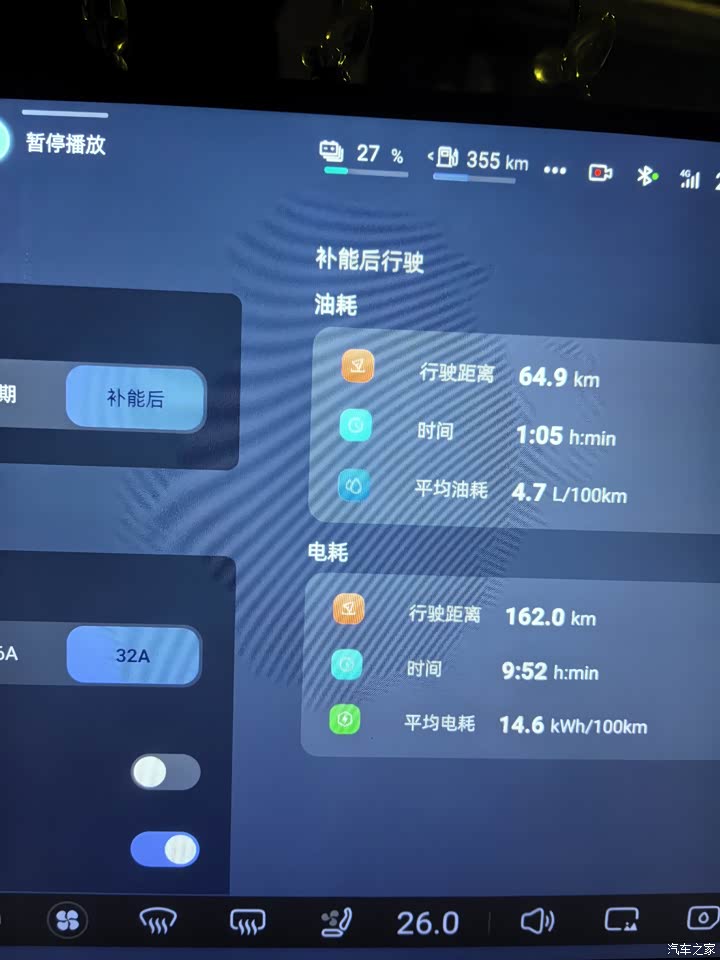Turn on the switched-off toggle
This screenshot has width=720, height=960.
coord(165,772)
